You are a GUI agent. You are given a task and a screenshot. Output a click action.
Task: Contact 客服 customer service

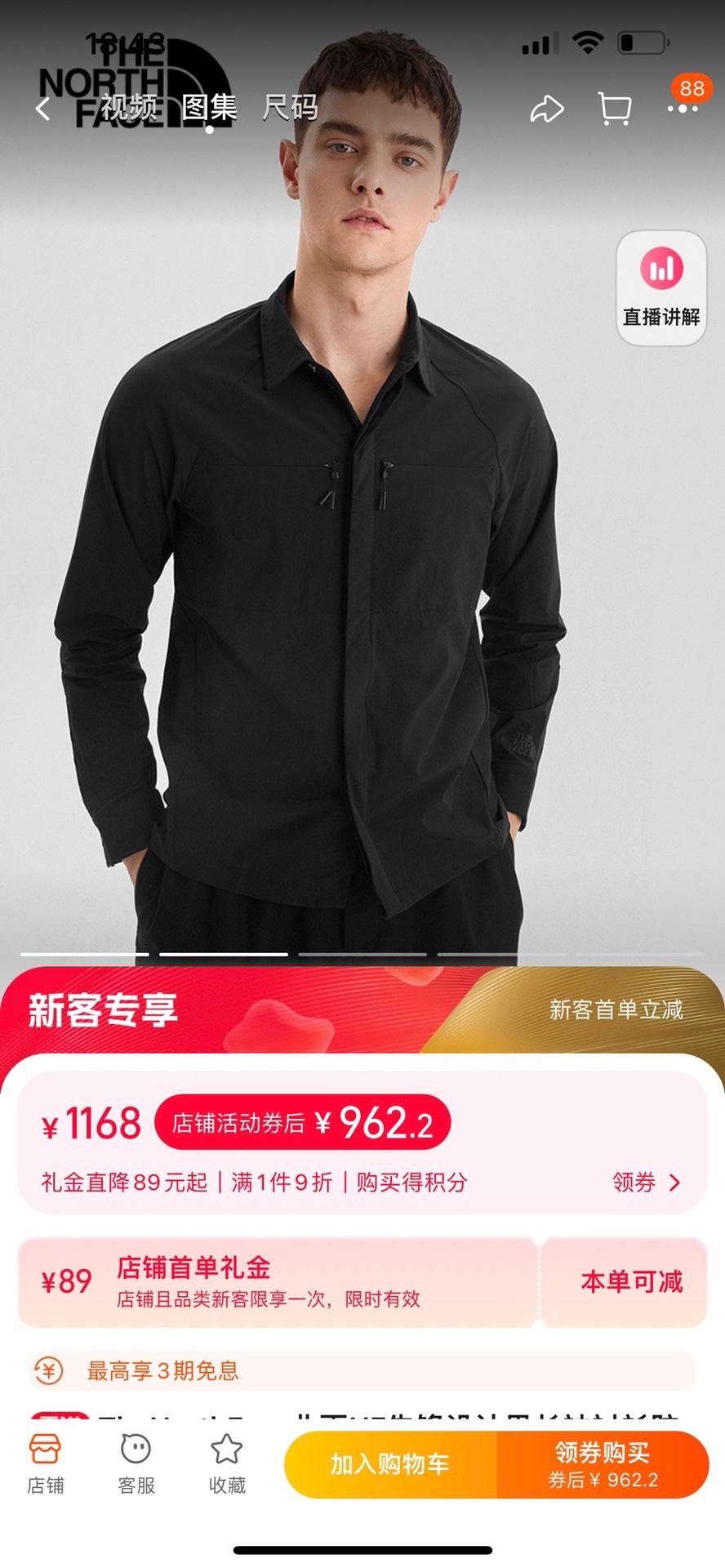click(x=136, y=1464)
